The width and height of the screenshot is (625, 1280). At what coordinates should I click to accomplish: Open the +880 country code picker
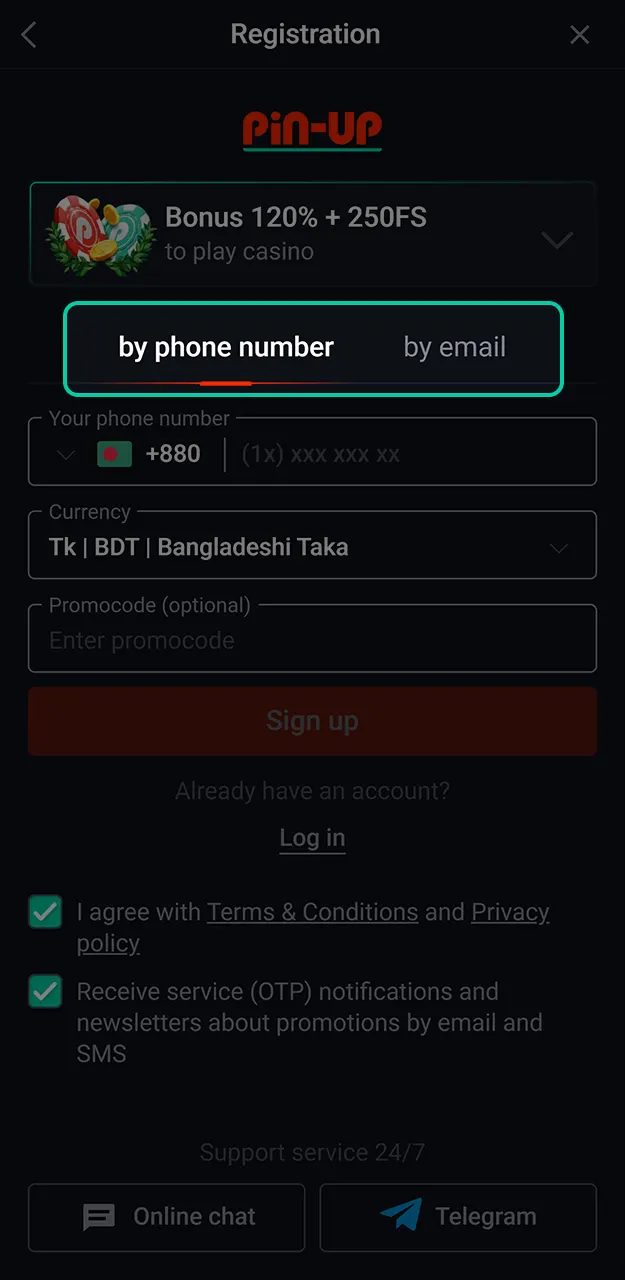(x=130, y=454)
